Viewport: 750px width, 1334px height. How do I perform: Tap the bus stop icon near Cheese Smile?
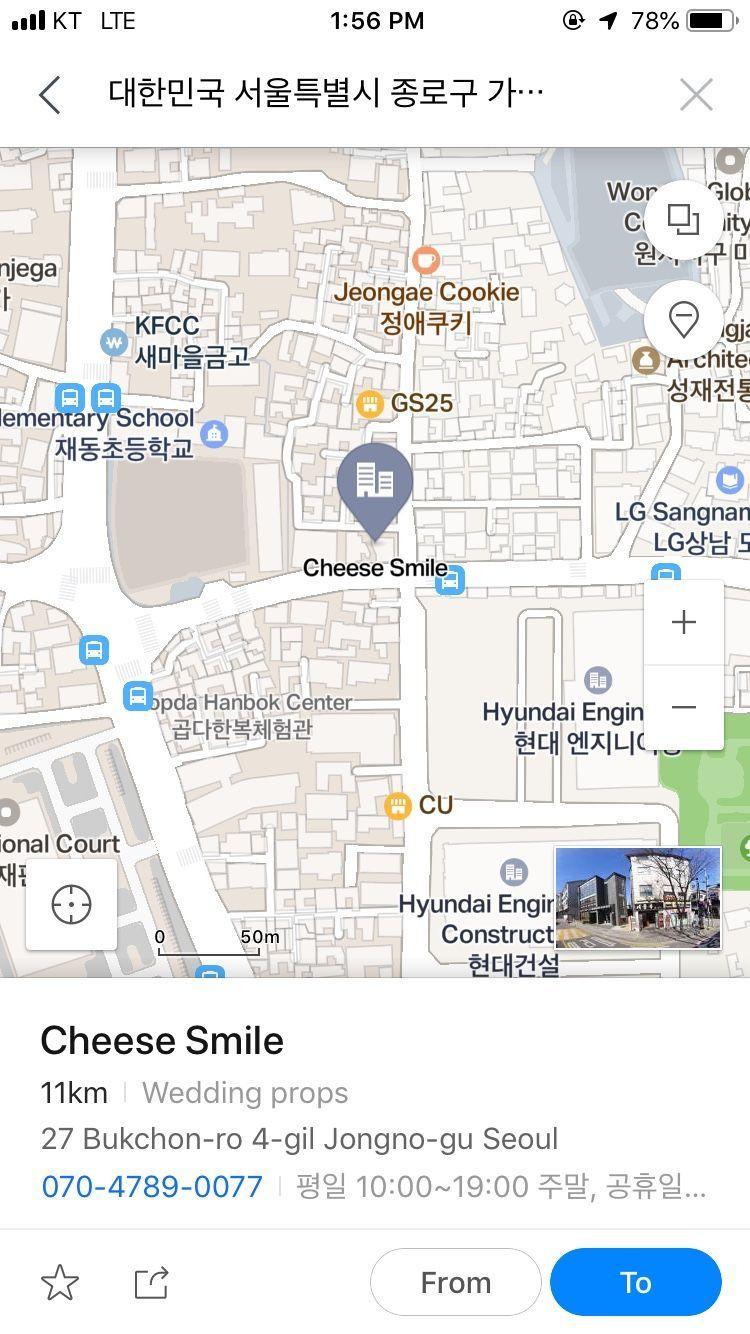click(449, 580)
